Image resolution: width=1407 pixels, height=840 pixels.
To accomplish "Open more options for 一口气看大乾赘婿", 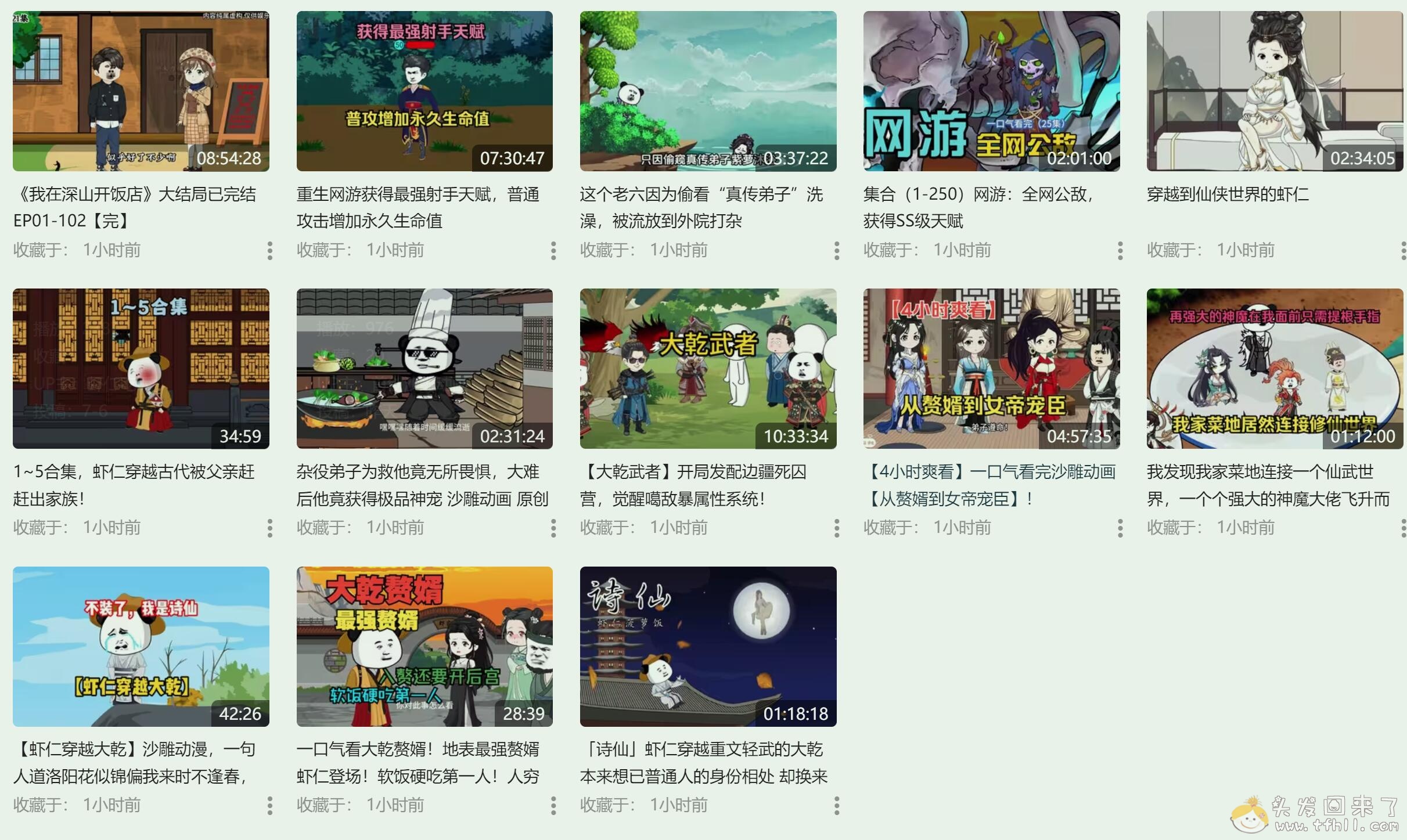I will [553, 806].
